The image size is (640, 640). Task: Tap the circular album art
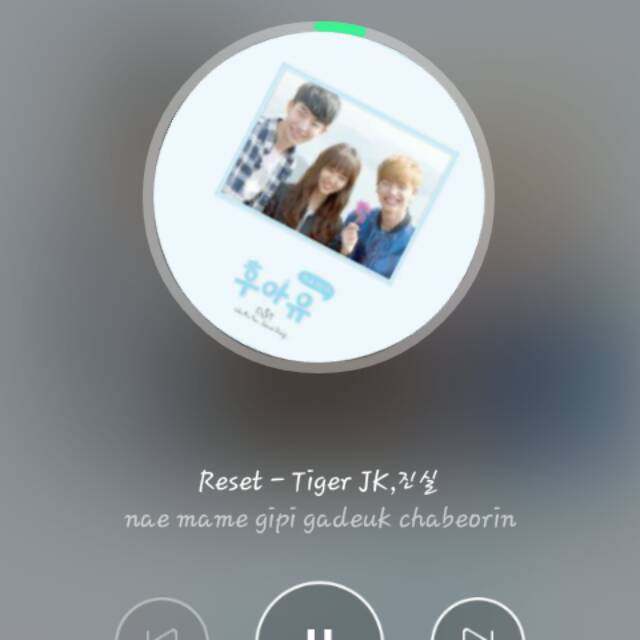coord(320,197)
